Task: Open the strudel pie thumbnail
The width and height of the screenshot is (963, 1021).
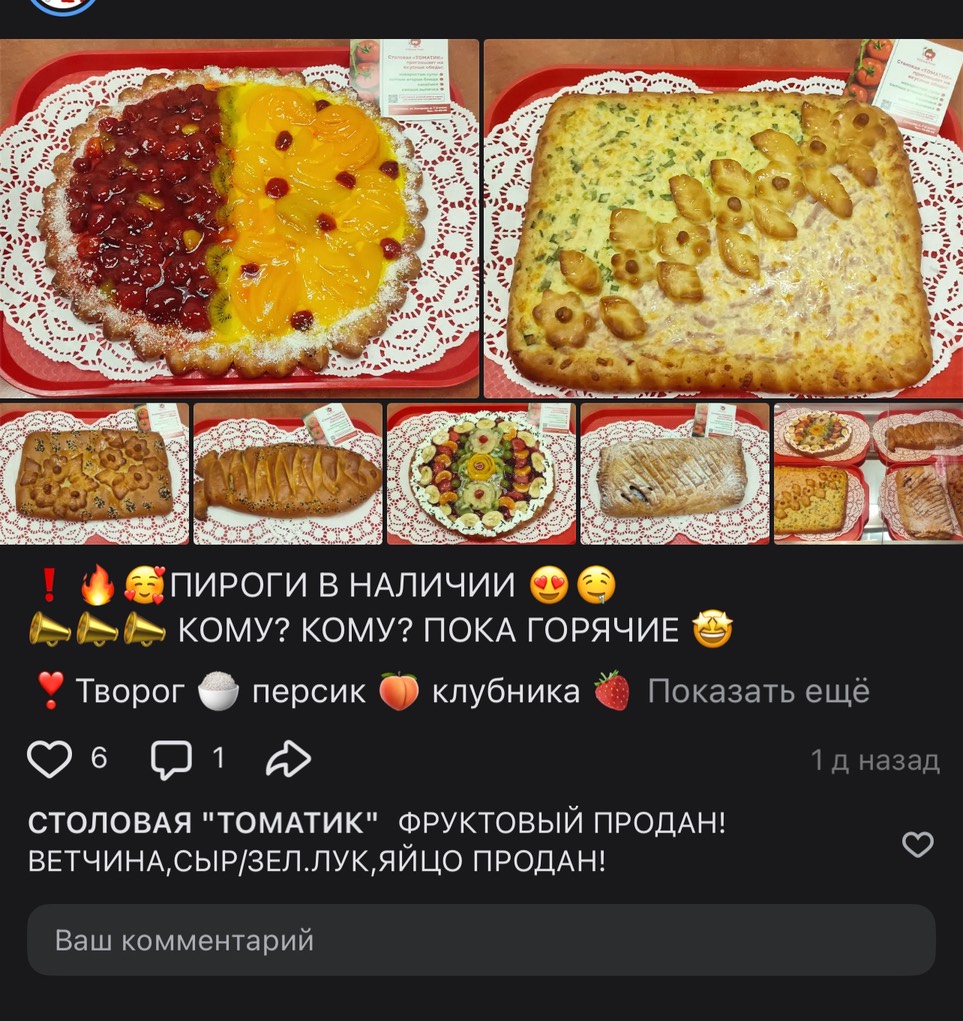Action: pos(674,473)
